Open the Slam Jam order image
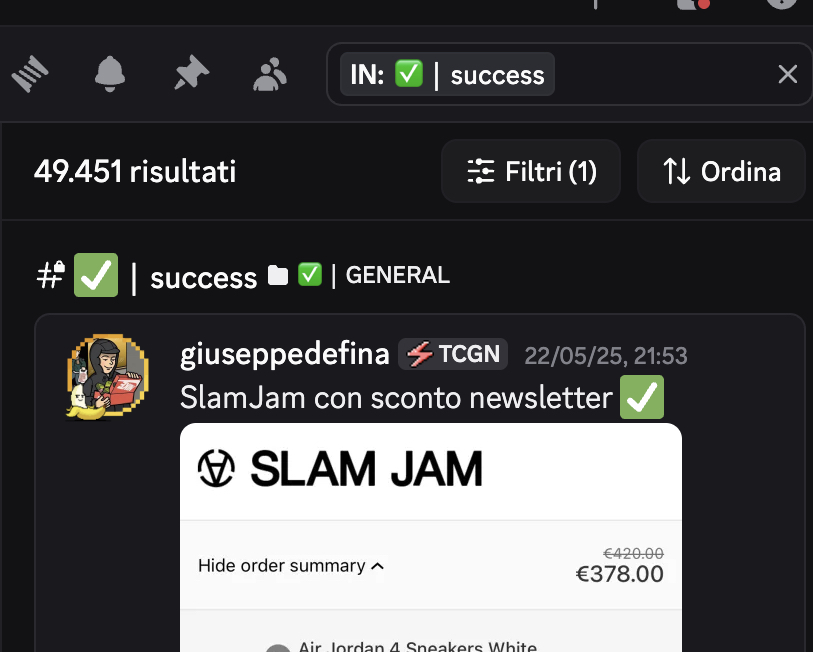 coord(430,537)
